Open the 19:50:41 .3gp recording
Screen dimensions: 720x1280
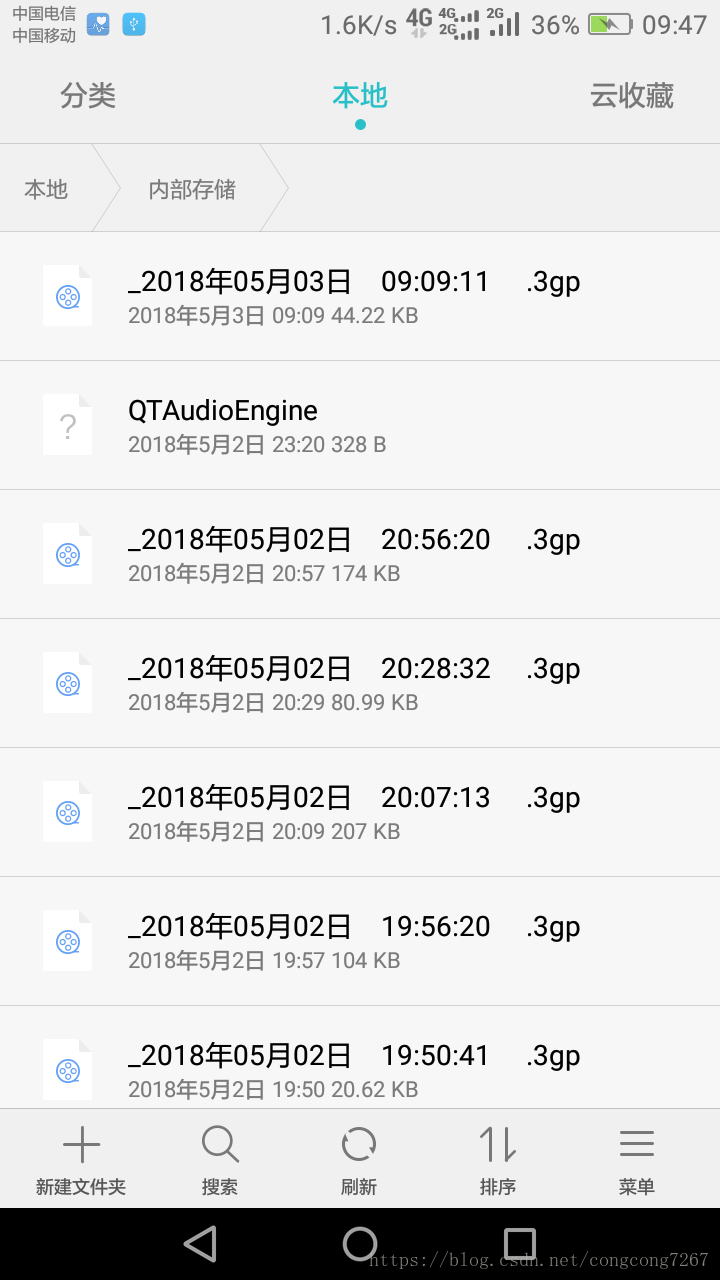click(360, 1057)
